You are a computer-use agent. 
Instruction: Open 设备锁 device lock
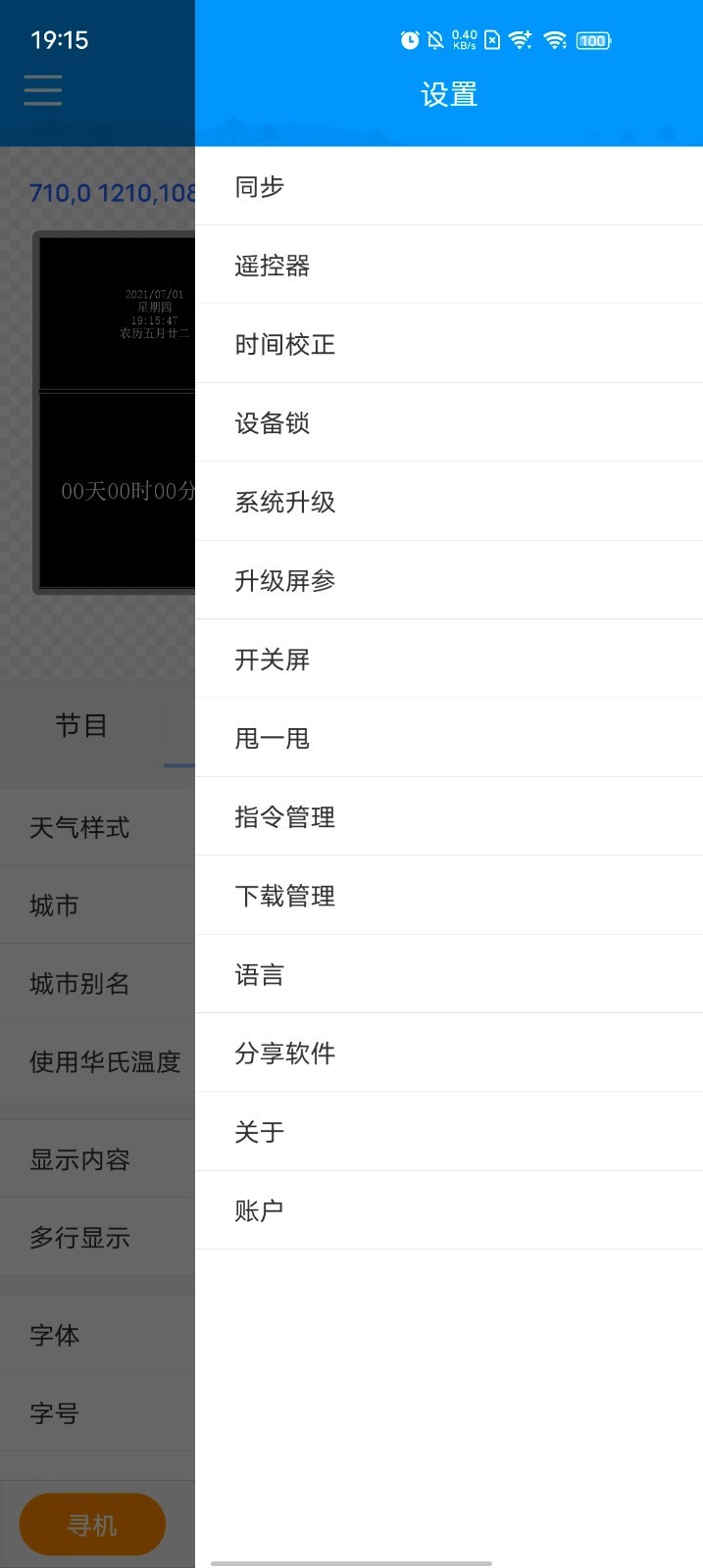click(x=448, y=422)
